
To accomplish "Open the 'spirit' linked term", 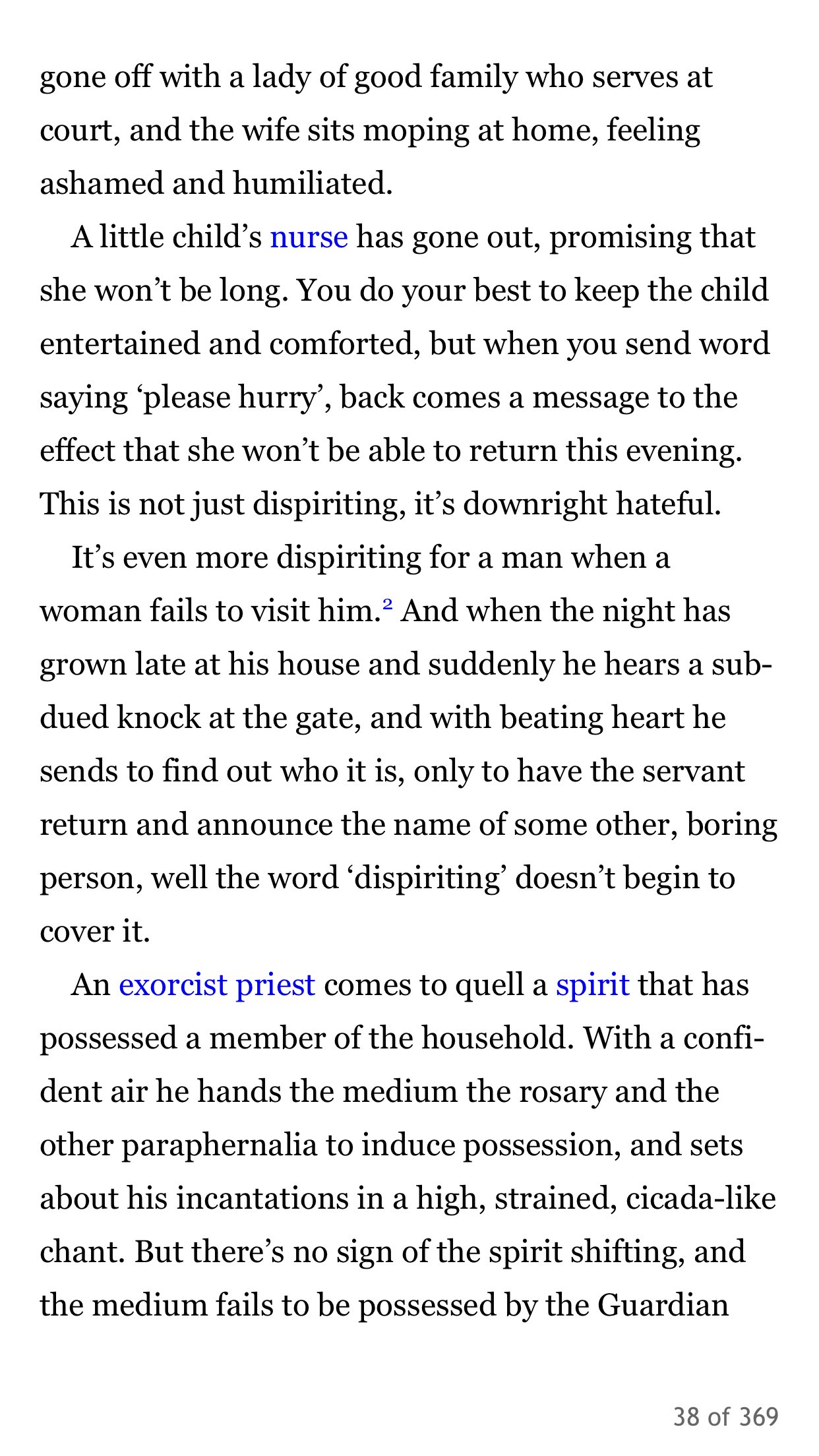I will click(592, 985).
